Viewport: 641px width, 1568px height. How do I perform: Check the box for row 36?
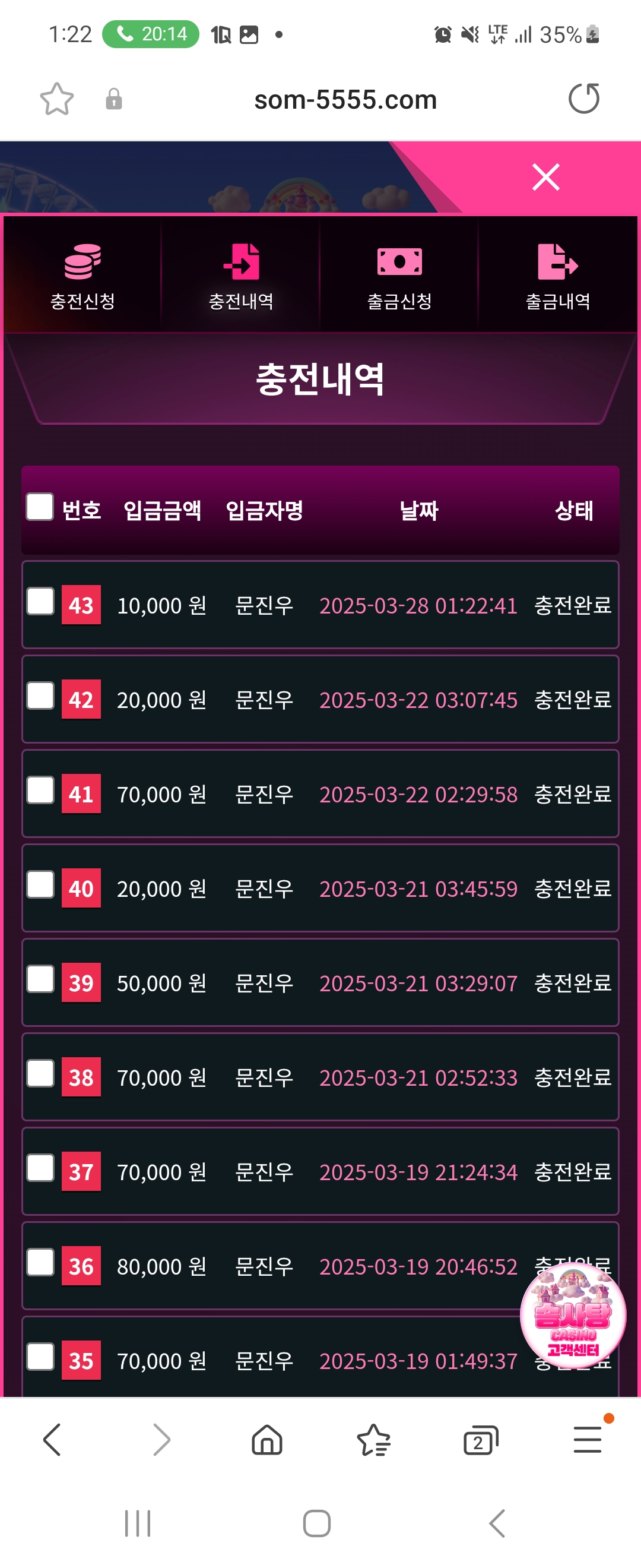41,1263
